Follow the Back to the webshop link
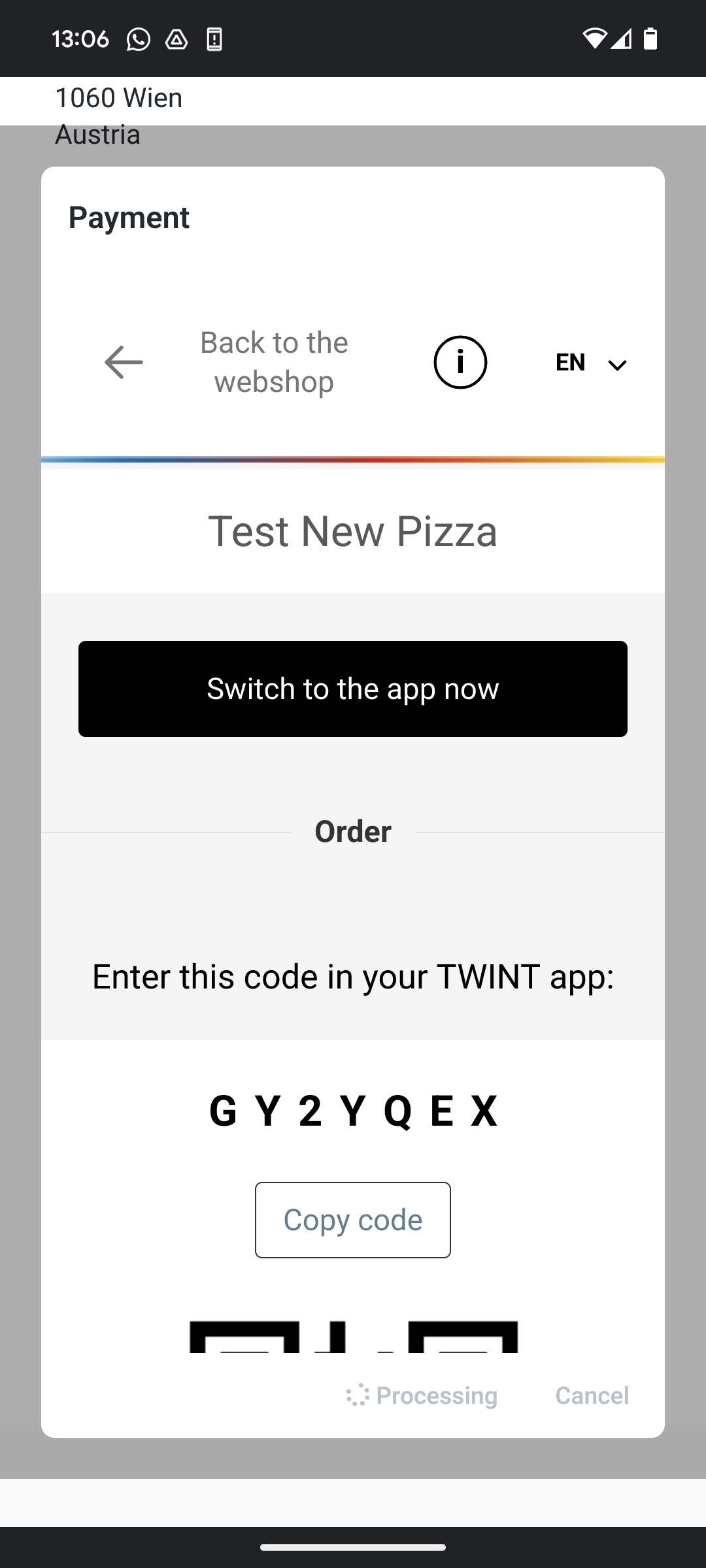The image size is (706, 1568). pos(274,362)
